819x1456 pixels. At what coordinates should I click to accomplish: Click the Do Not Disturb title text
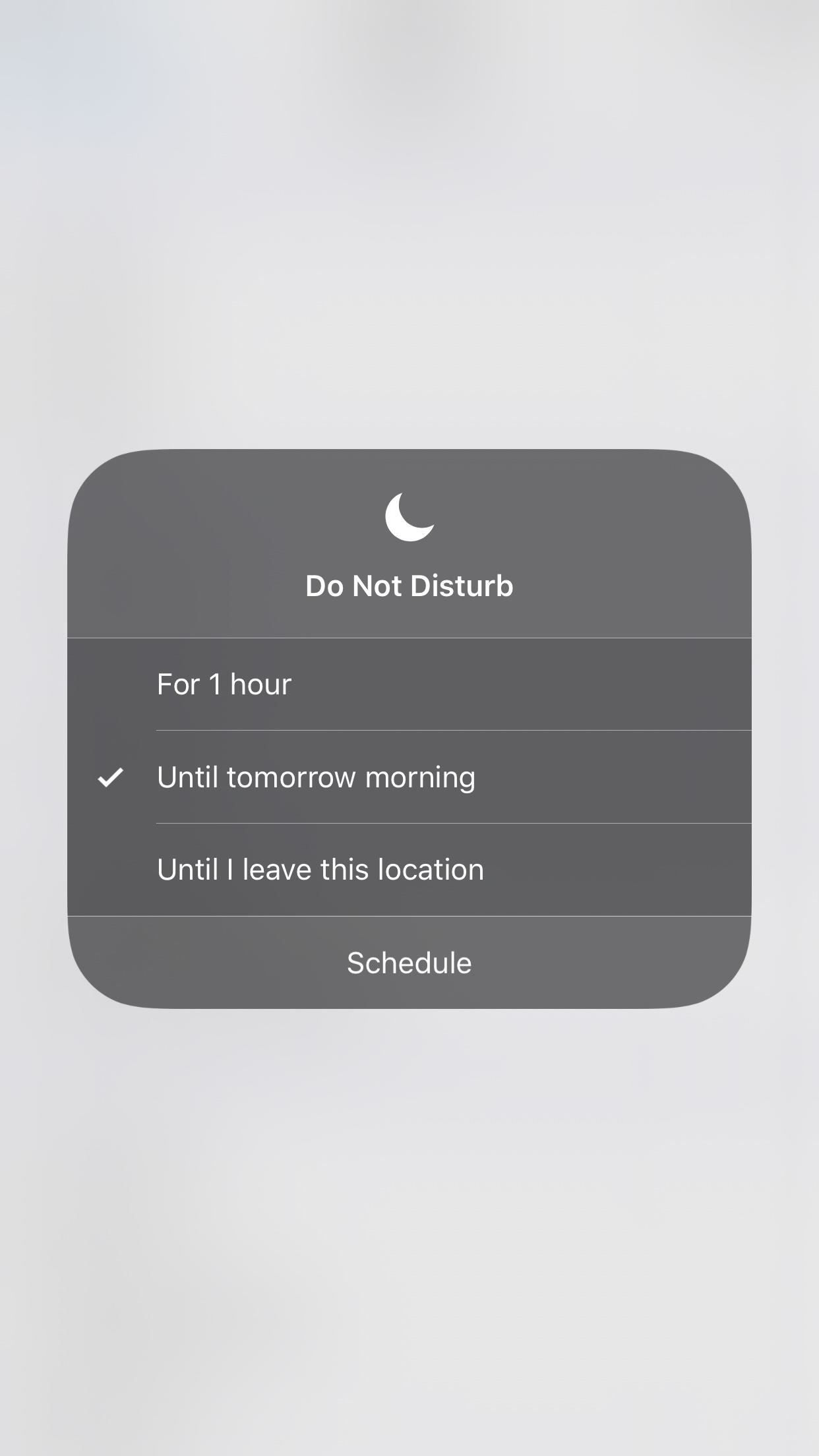(409, 584)
